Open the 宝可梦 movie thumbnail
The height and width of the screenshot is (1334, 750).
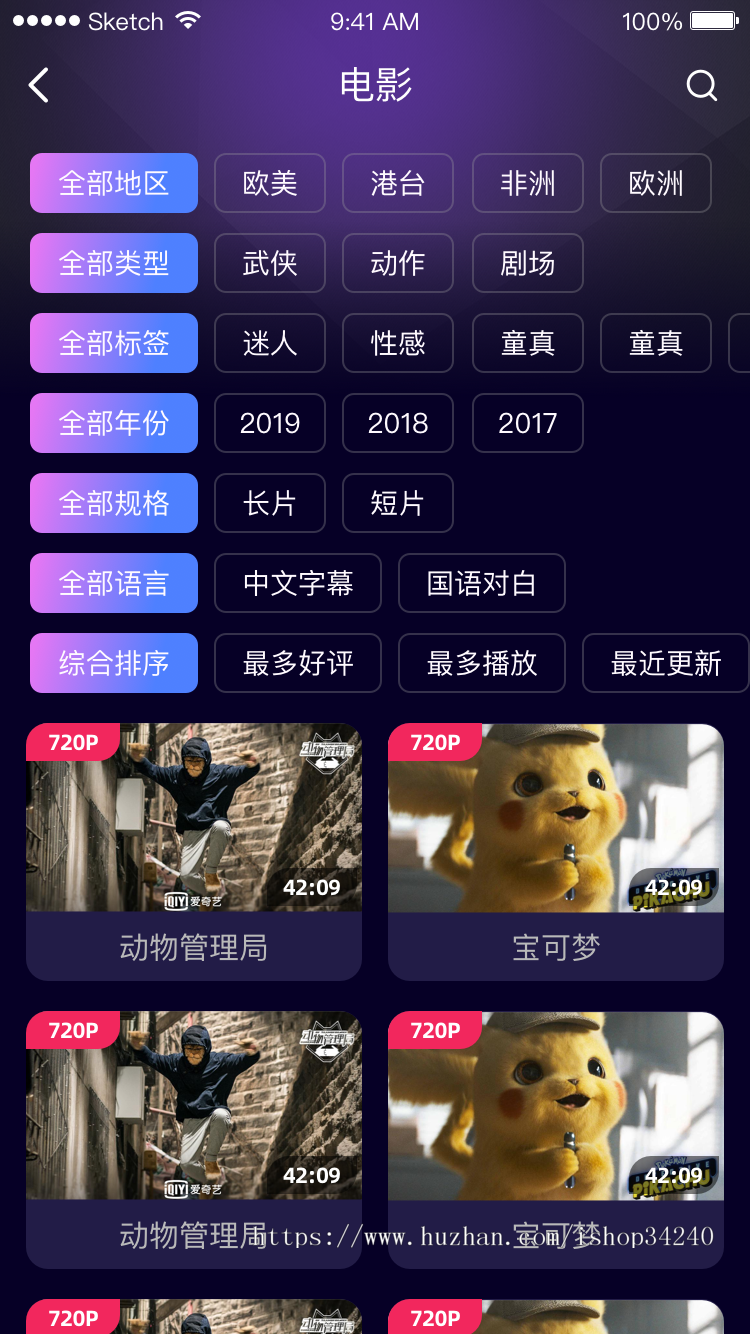[x=555, y=817]
